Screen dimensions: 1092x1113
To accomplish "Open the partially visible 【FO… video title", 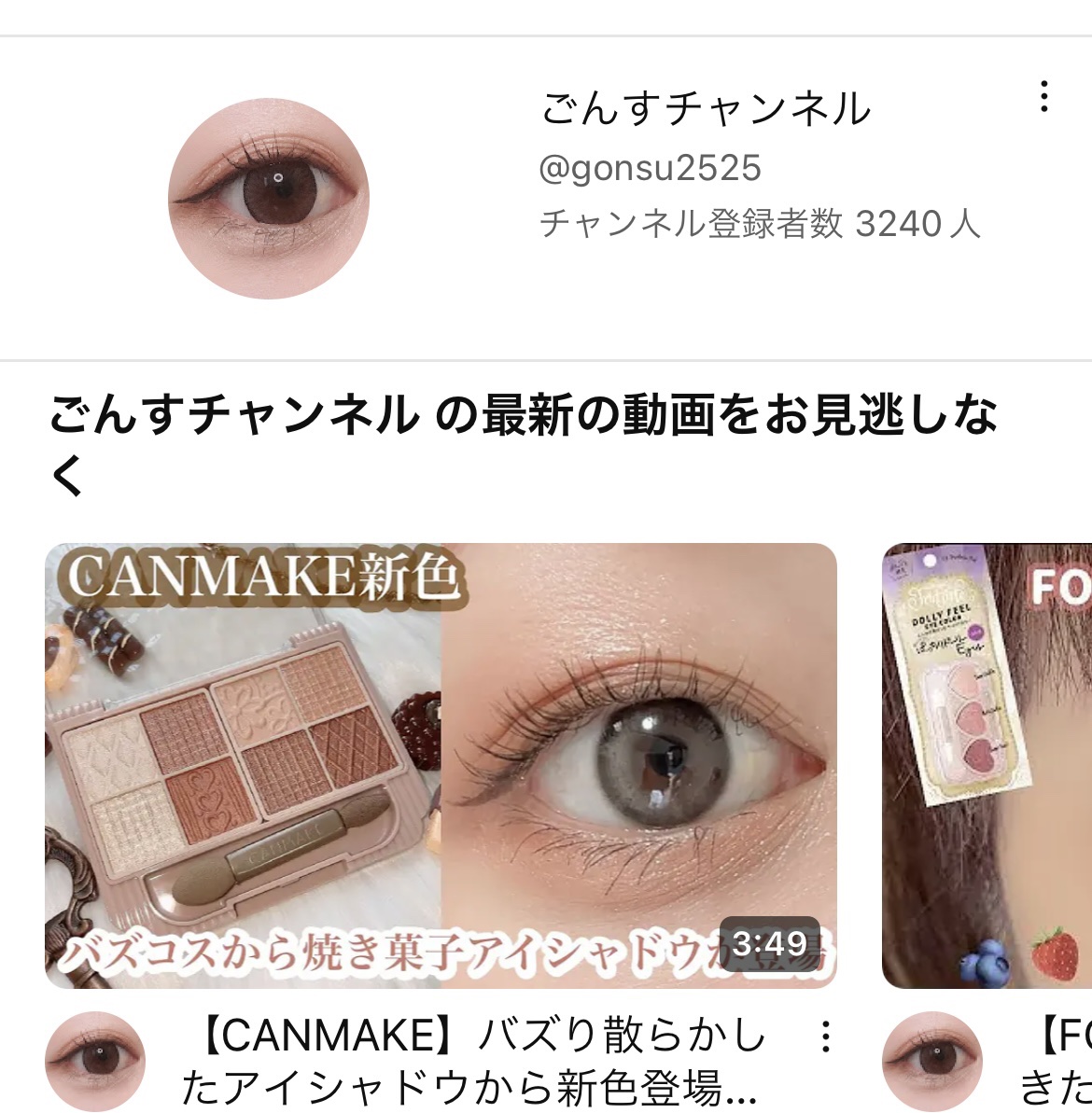I will click(x=1064, y=1059).
